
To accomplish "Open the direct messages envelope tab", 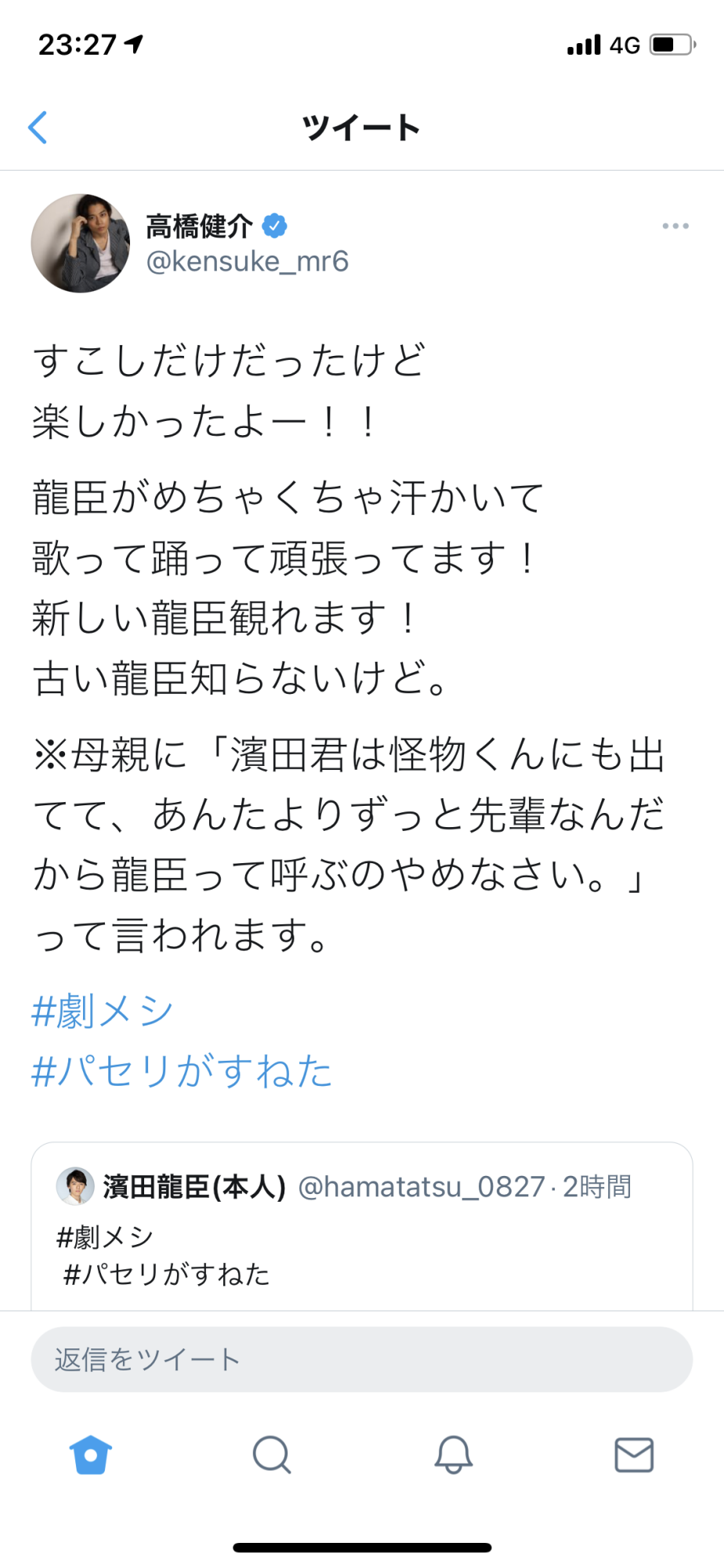I will pyautogui.click(x=634, y=1455).
